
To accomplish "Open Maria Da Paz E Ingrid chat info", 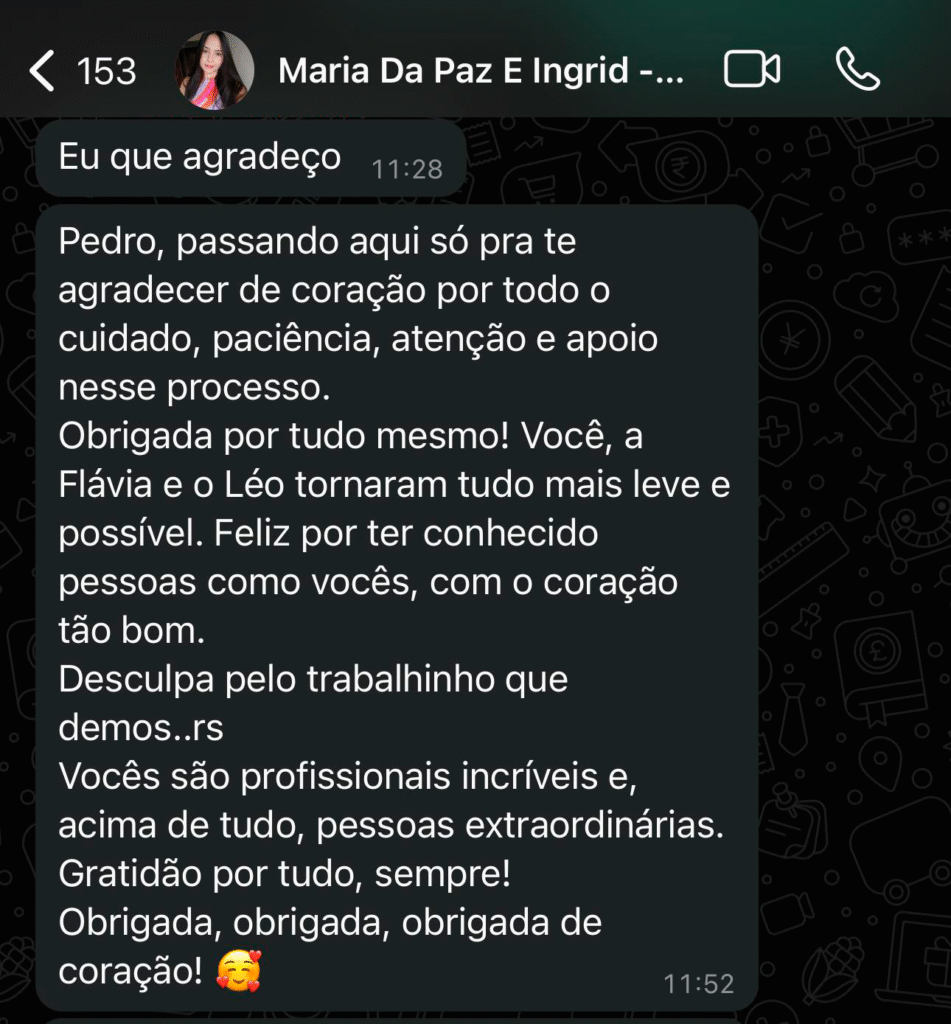I will (480, 71).
